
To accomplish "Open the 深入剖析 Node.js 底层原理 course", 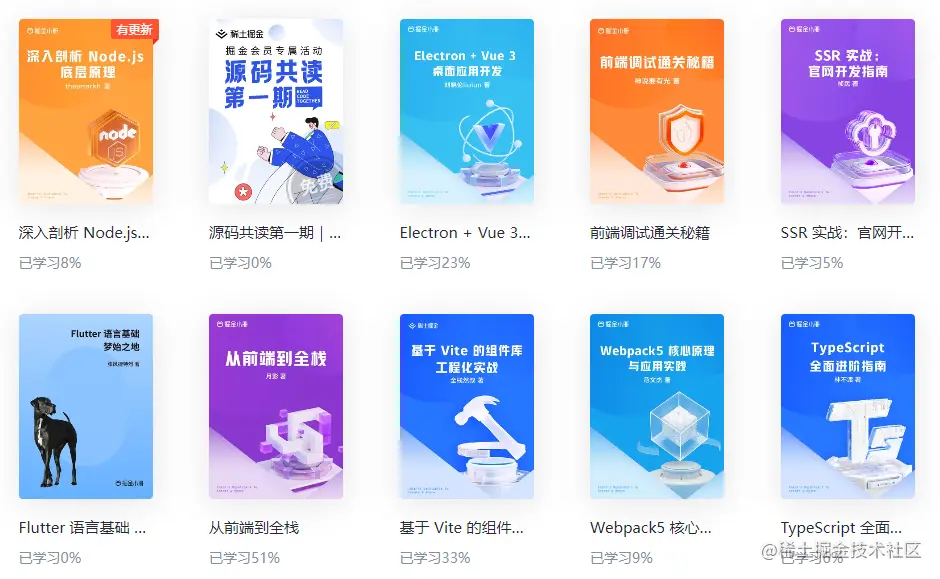I will (x=86, y=111).
